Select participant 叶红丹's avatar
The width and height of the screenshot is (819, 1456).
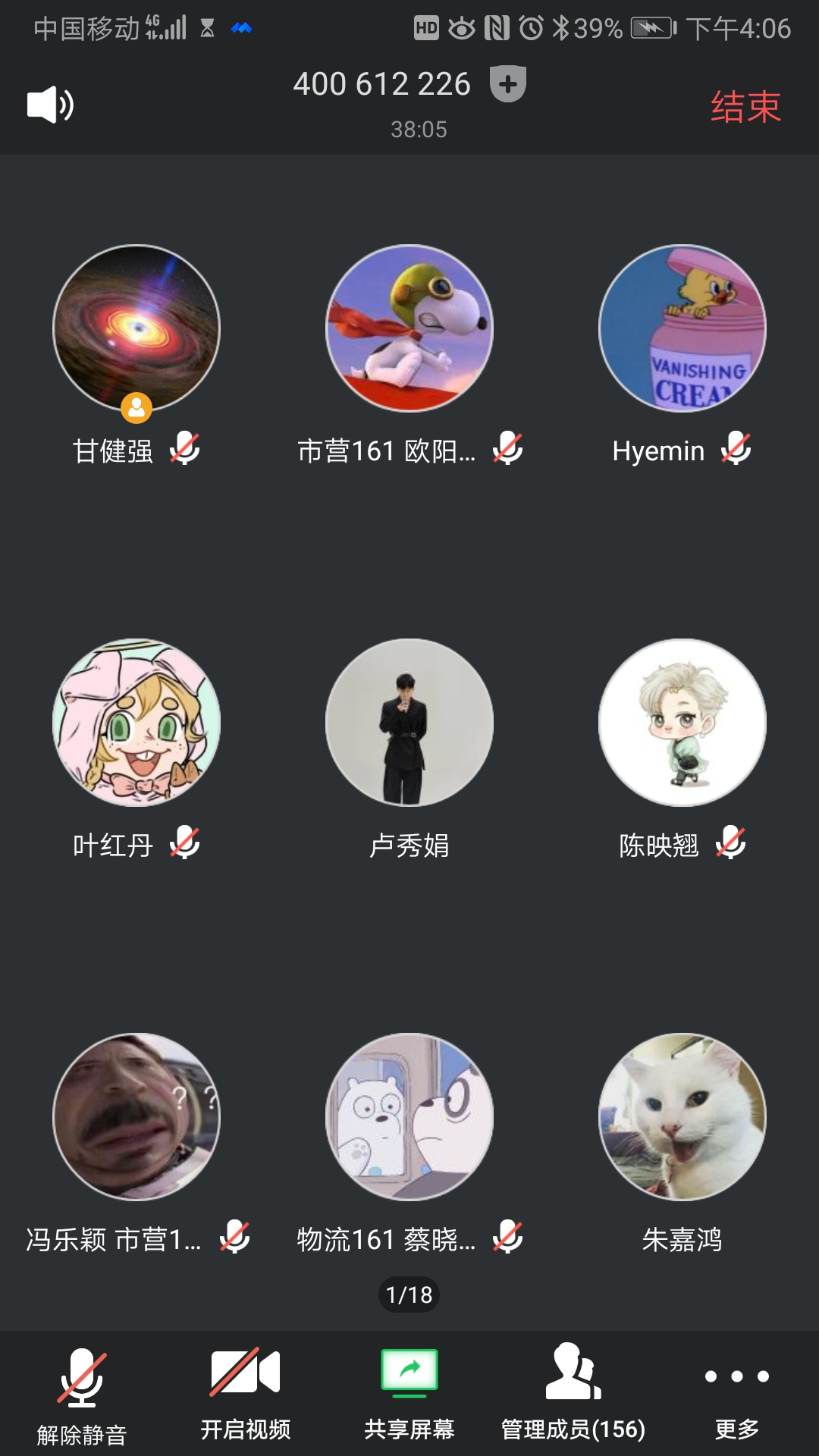coord(136,723)
